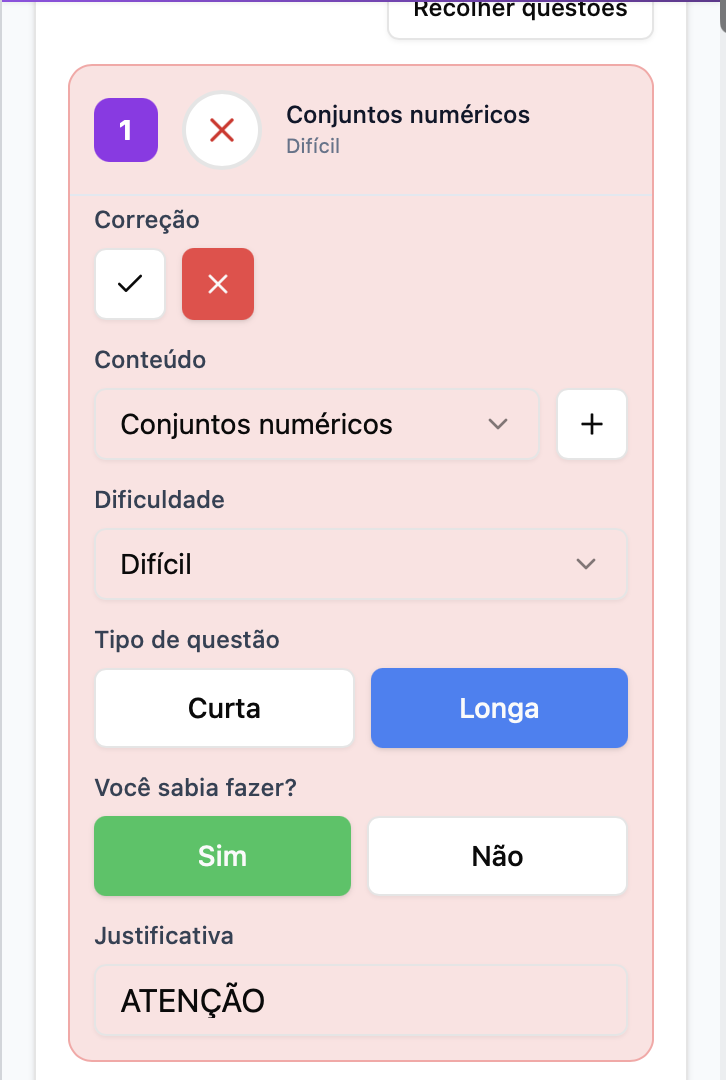Open the Conteúdo dropdown Conjuntos numéricos

[x=316, y=424]
